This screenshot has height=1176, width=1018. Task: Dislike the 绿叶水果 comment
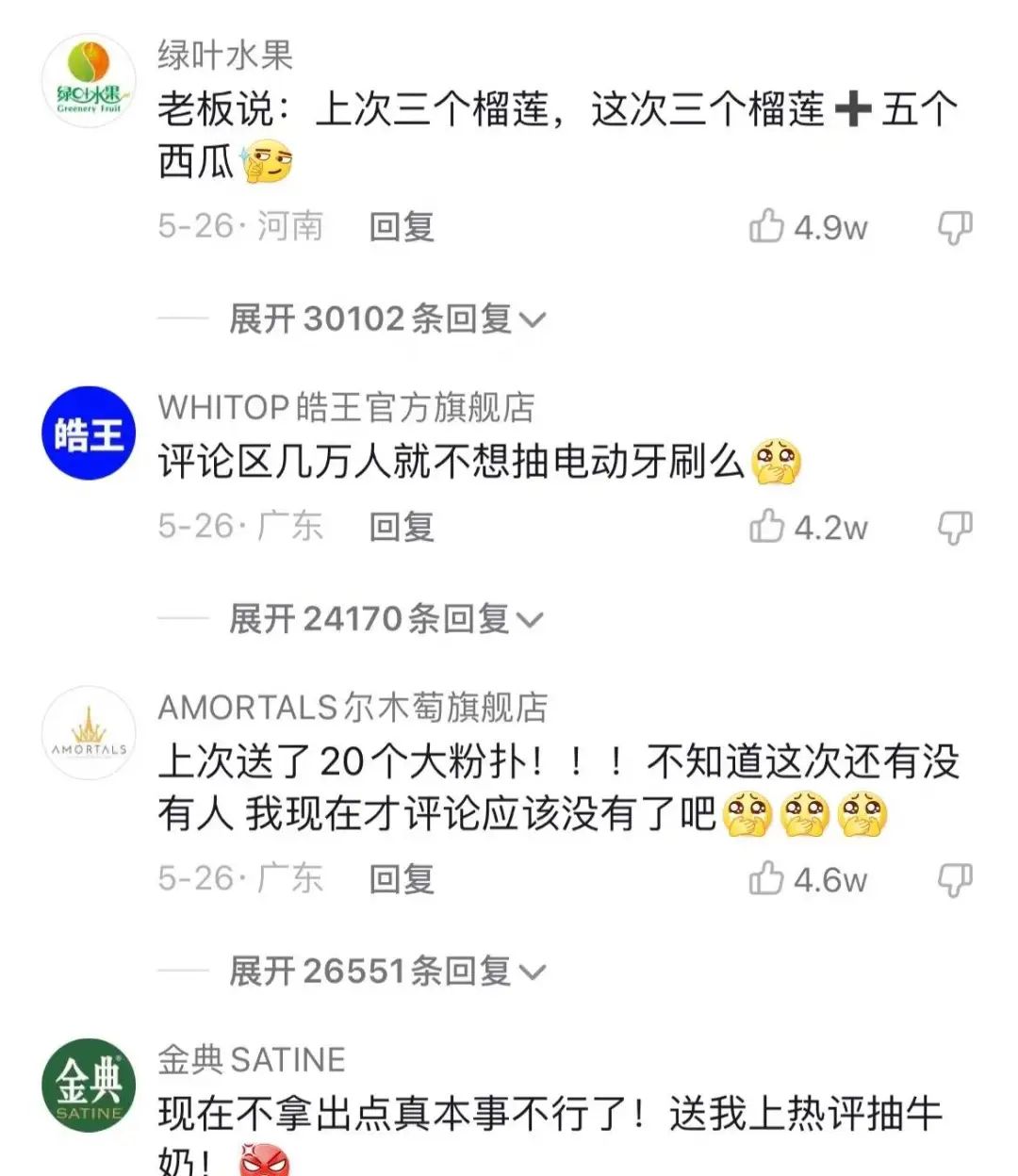[954, 227]
